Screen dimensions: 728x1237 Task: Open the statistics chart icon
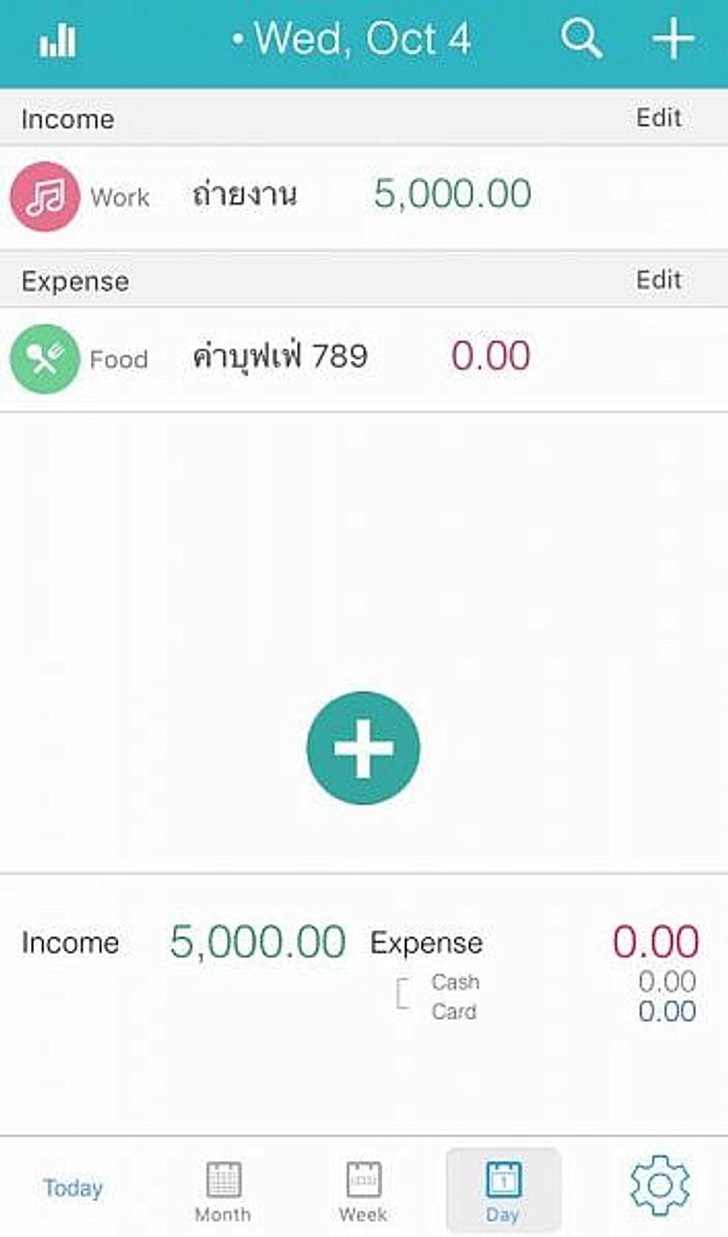[x=58, y=41]
